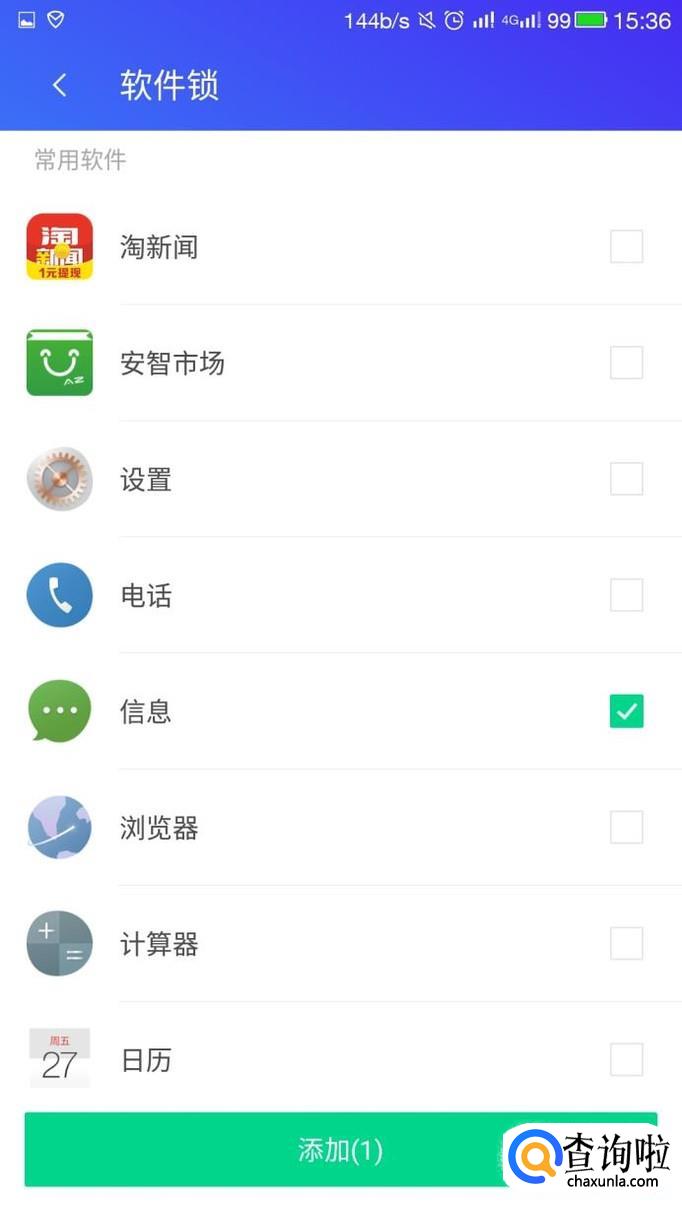Mark the 浏览器 checkbox
The image size is (682, 1212).
click(626, 827)
